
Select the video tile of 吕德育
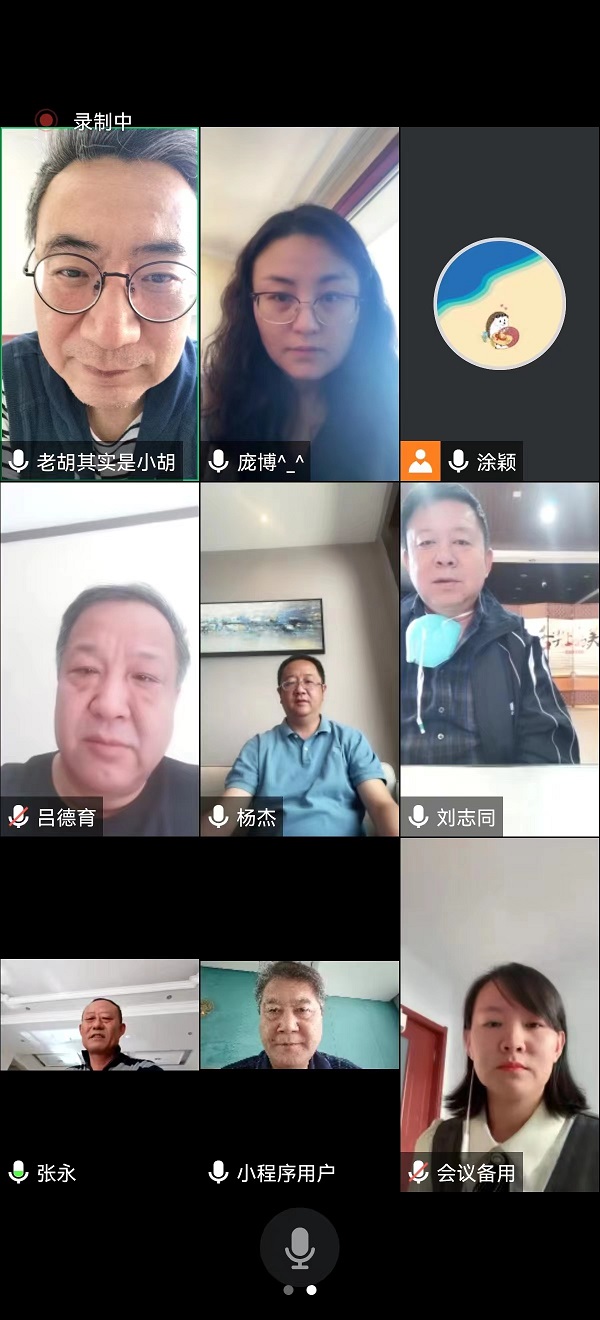click(x=100, y=660)
